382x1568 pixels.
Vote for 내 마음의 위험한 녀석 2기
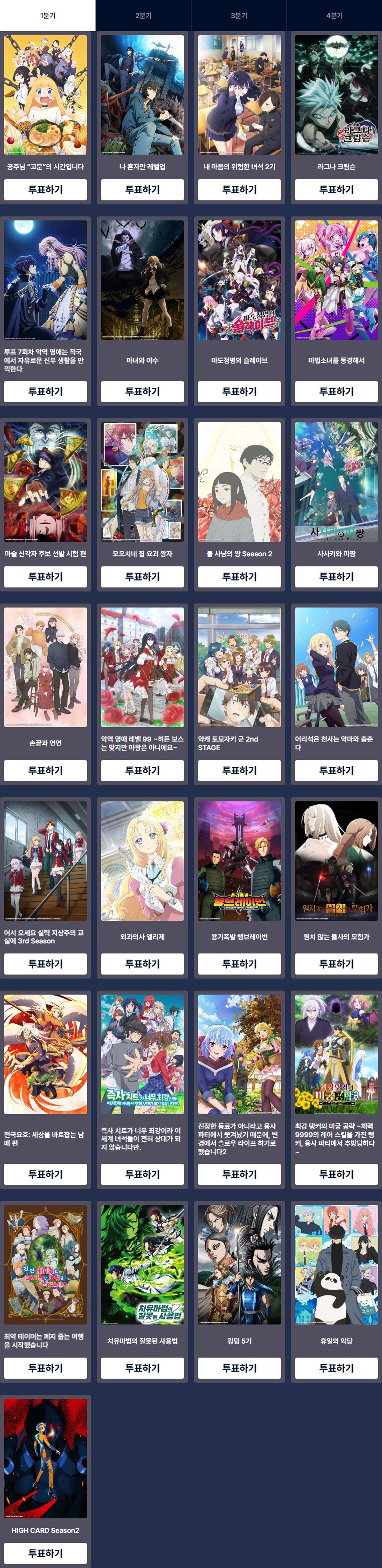click(x=239, y=189)
